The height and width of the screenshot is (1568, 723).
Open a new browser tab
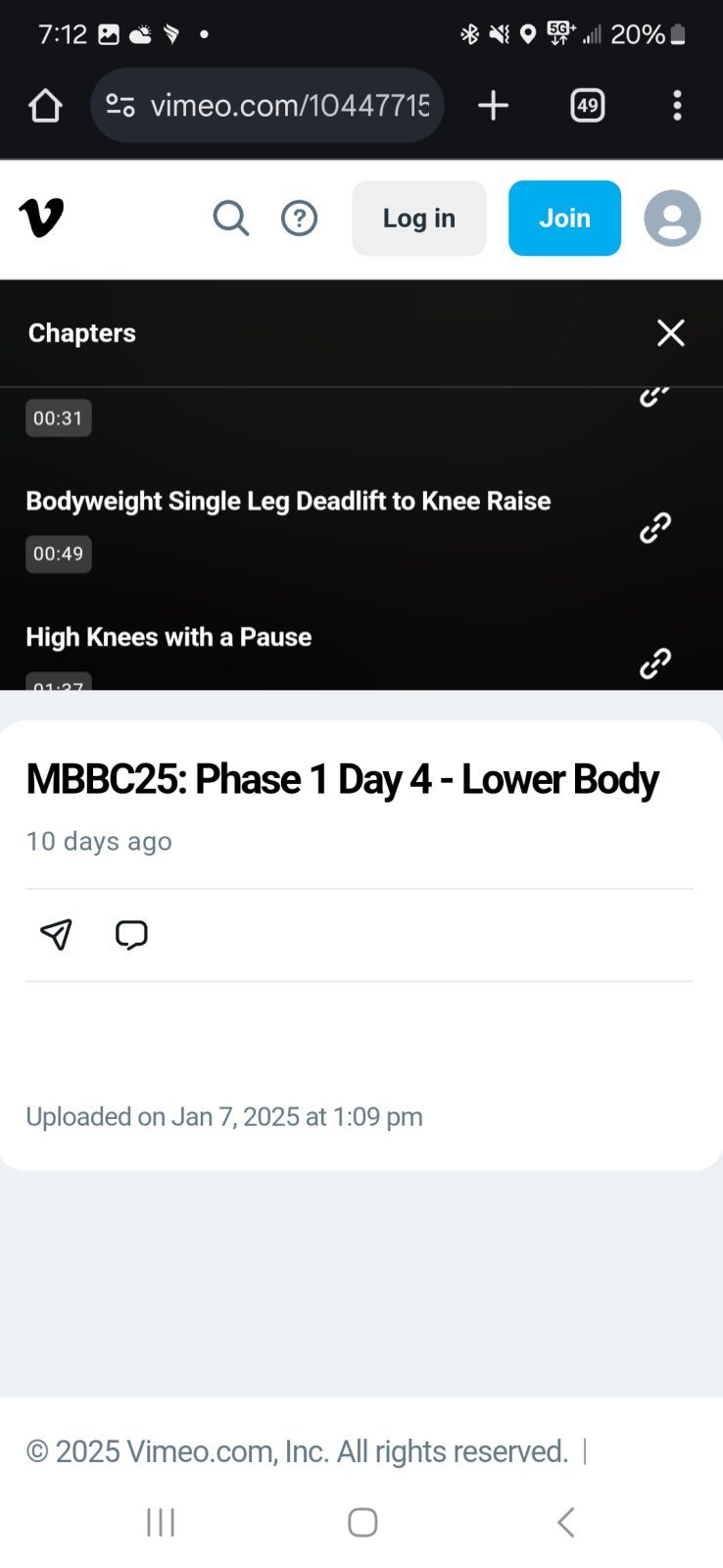point(493,105)
